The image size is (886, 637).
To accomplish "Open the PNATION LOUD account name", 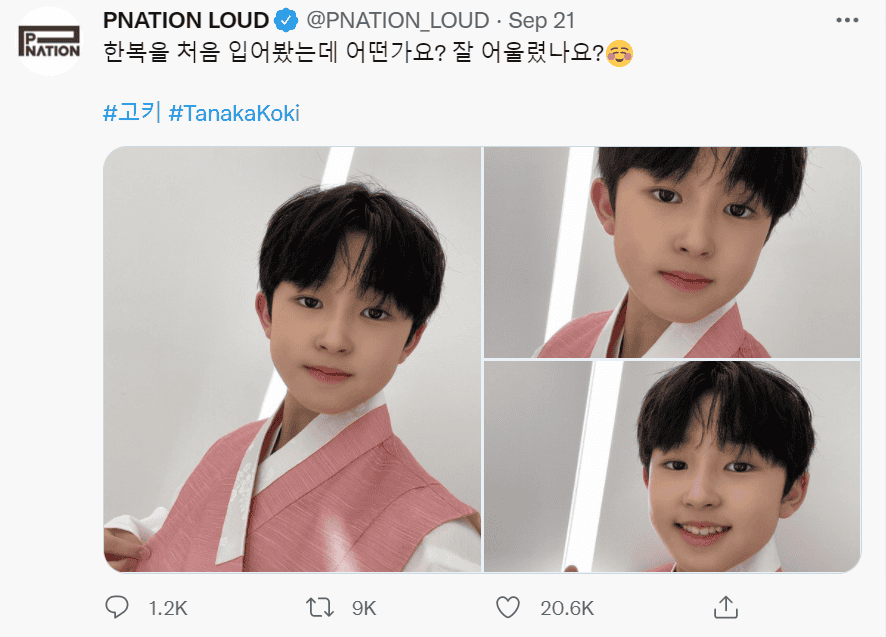I will (186, 20).
